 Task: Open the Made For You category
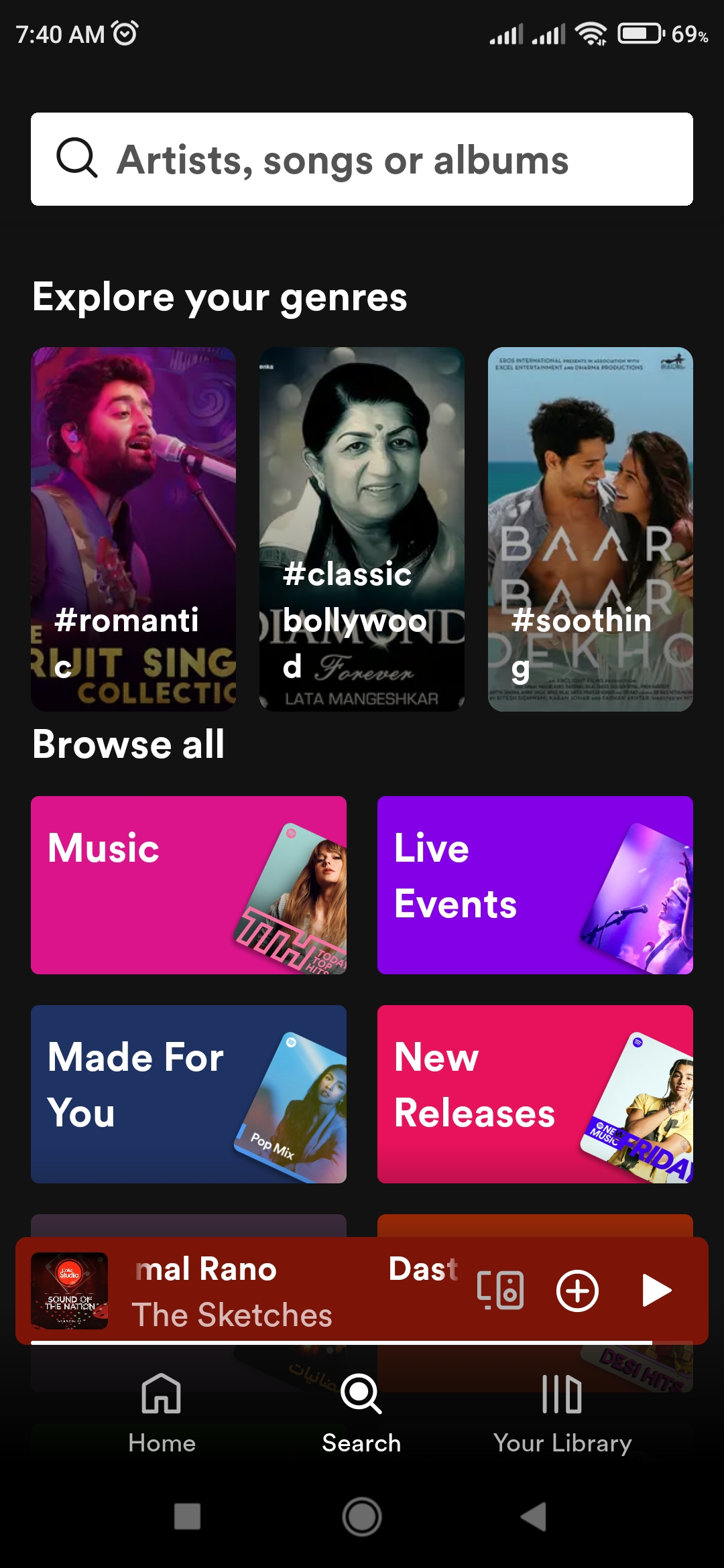point(188,1094)
